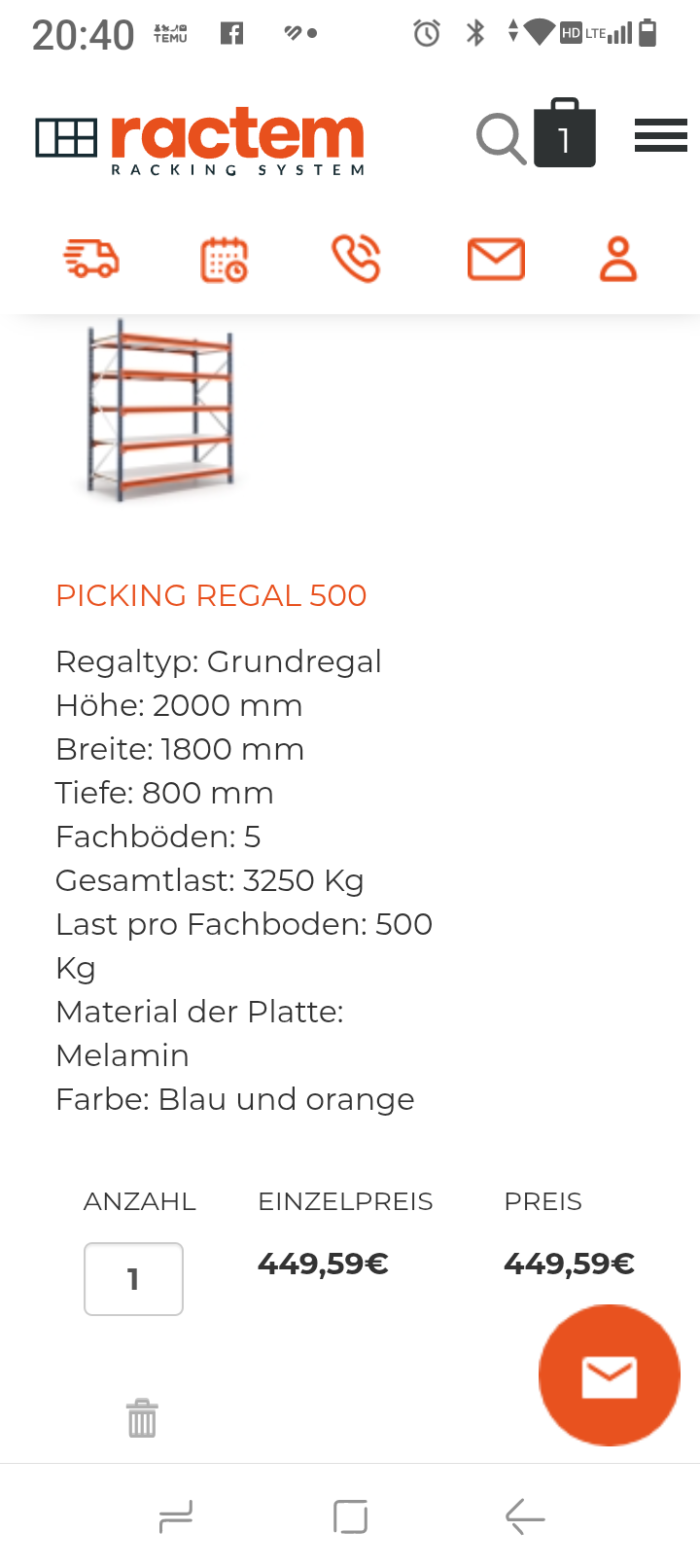Open the user account icon
700x1568 pixels.
click(x=618, y=260)
